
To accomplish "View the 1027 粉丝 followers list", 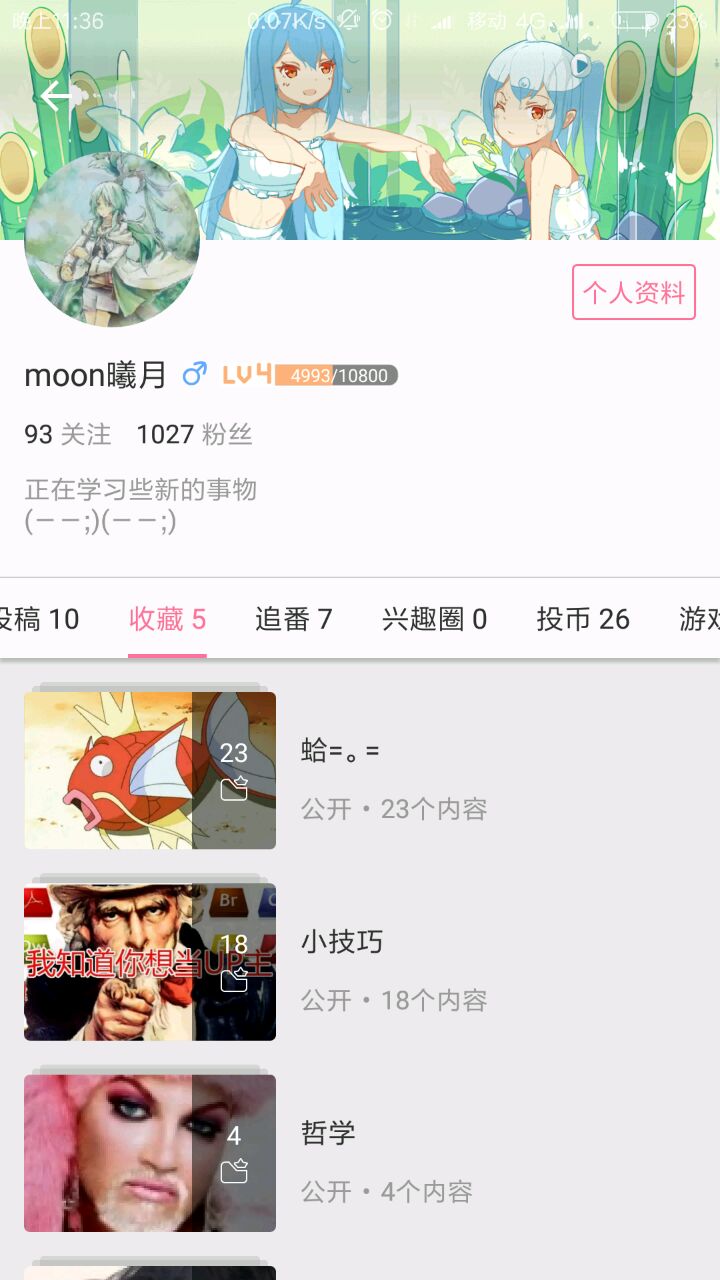I will tap(194, 434).
